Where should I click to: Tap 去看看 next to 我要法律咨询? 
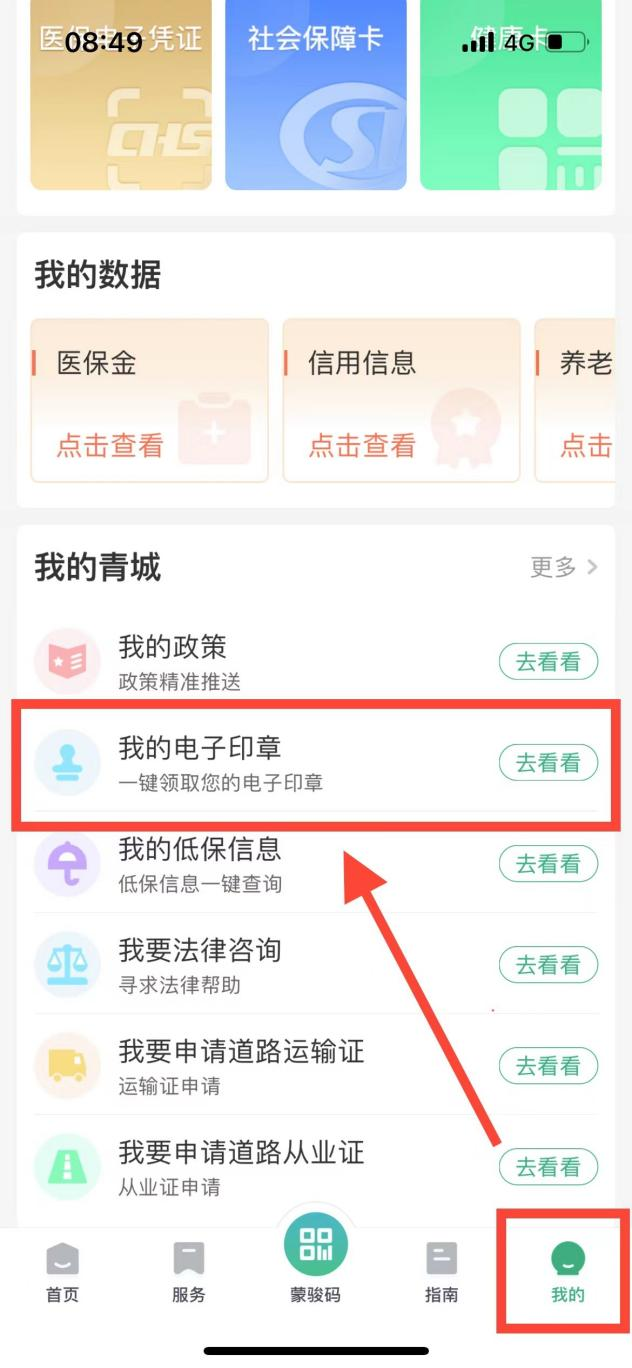coord(548,965)
